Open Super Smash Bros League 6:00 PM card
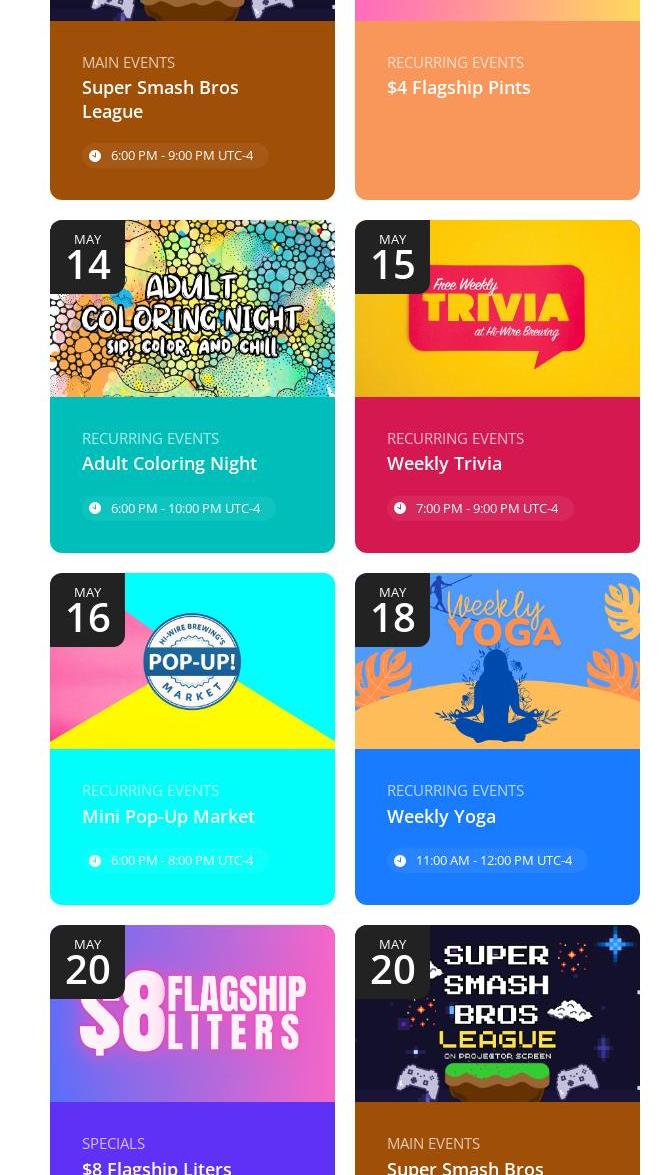Screen dimensions: 670x1175 click(x=160, y=99)
